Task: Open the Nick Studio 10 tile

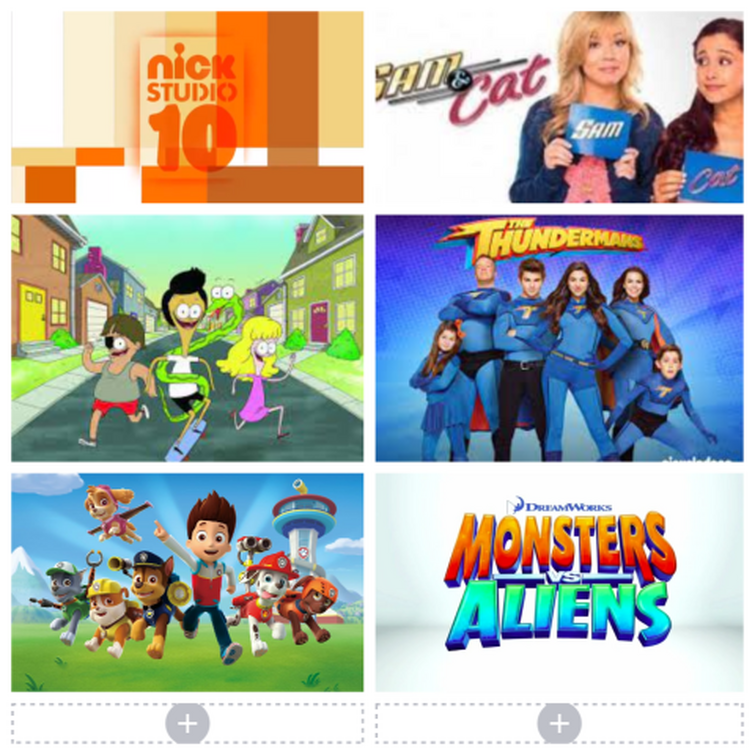Action: pyautogui.click(x=187, y=107)
